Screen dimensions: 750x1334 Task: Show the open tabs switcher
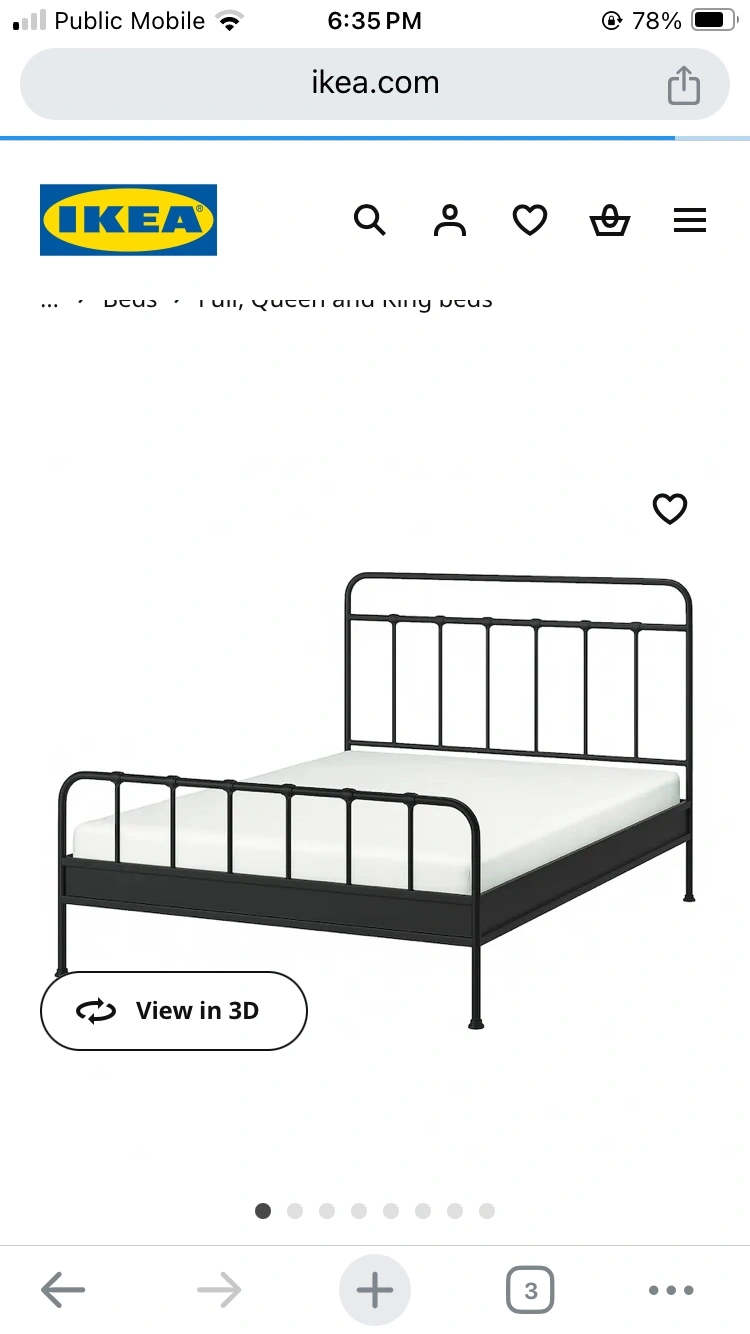(530, 1290)
